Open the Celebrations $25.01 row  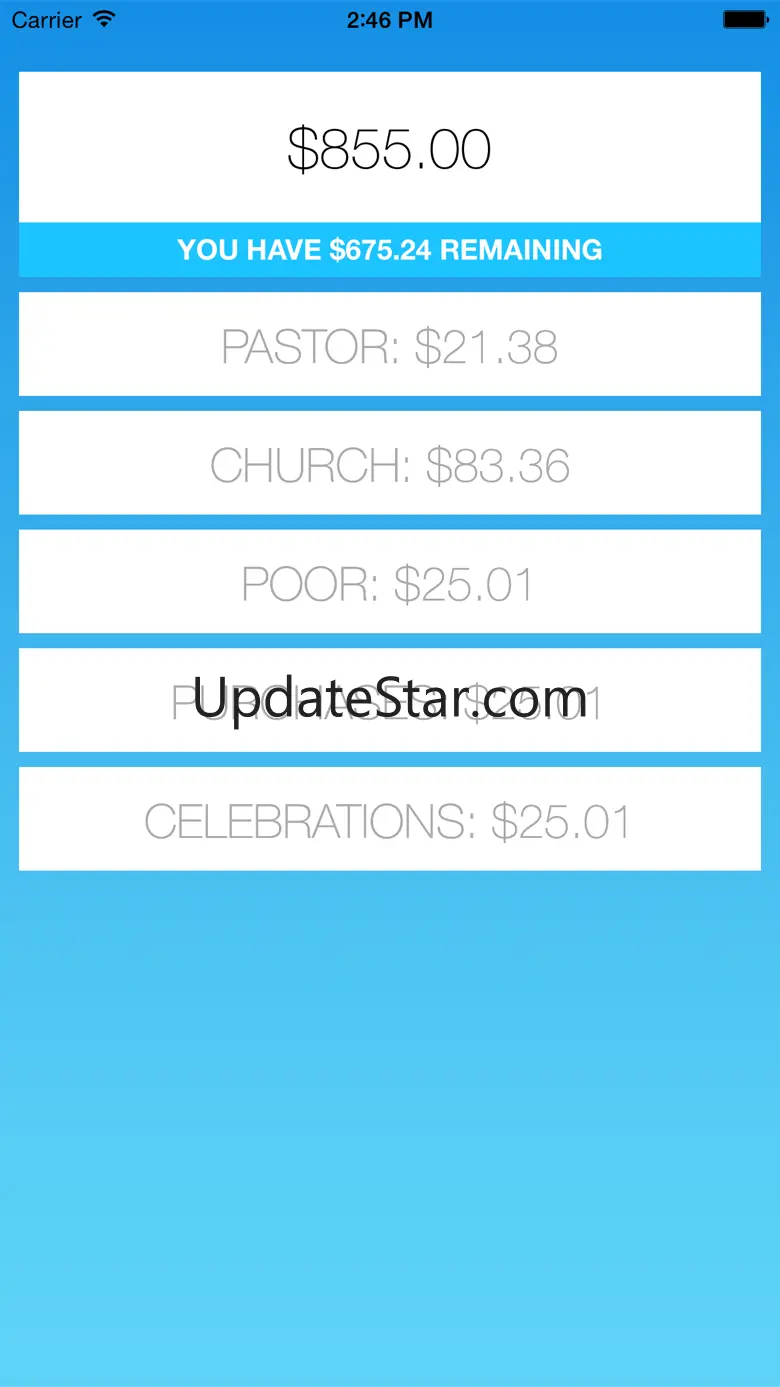[389, 819]
